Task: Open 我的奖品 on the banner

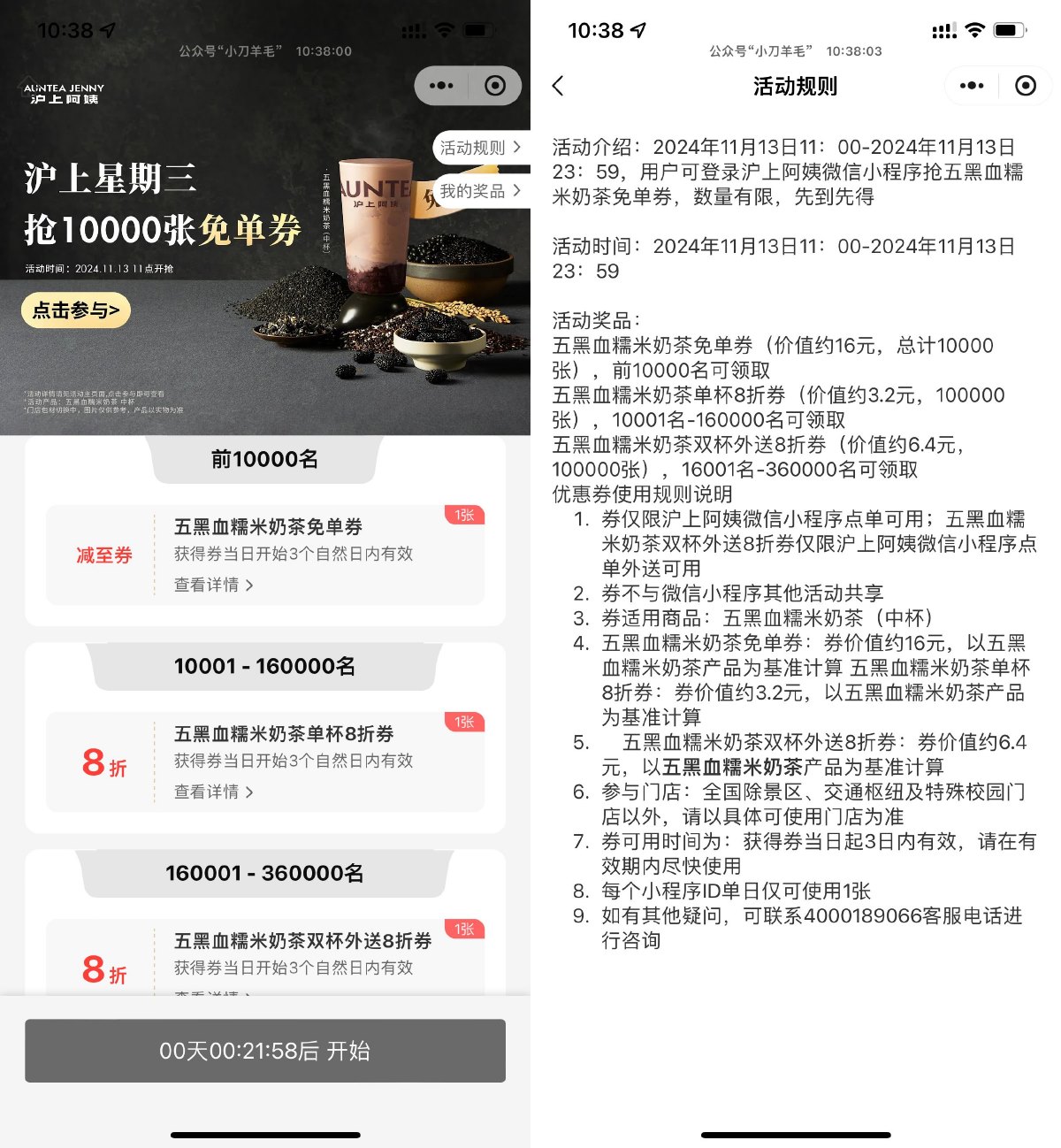Action: 480,191
